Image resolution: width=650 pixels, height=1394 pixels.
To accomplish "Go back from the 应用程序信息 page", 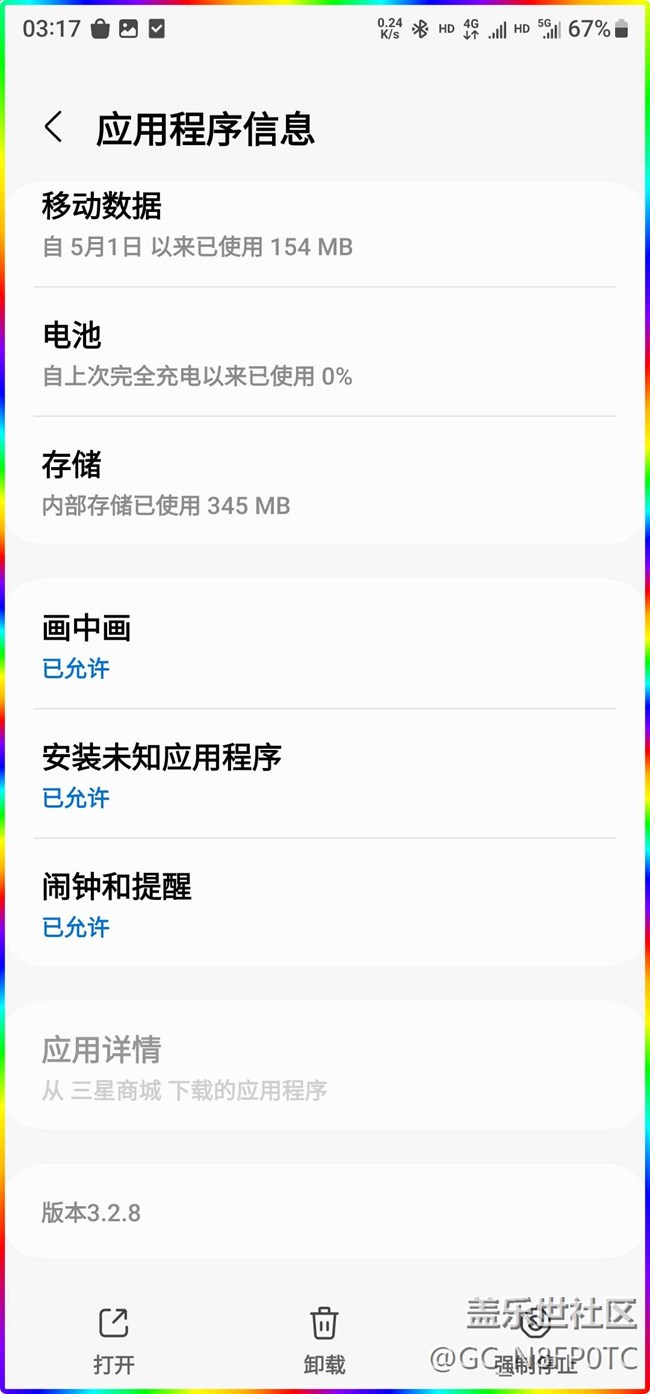I will pos(54,128).
